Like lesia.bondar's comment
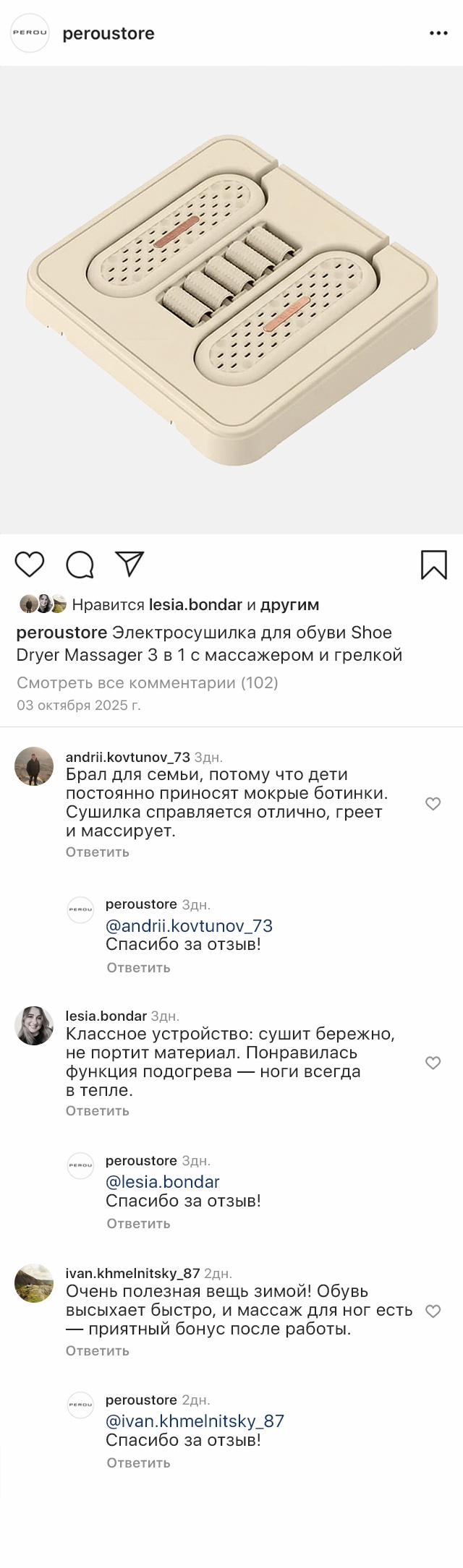463x1568 pixels. pyautogui.click(x=433, y=1063)
